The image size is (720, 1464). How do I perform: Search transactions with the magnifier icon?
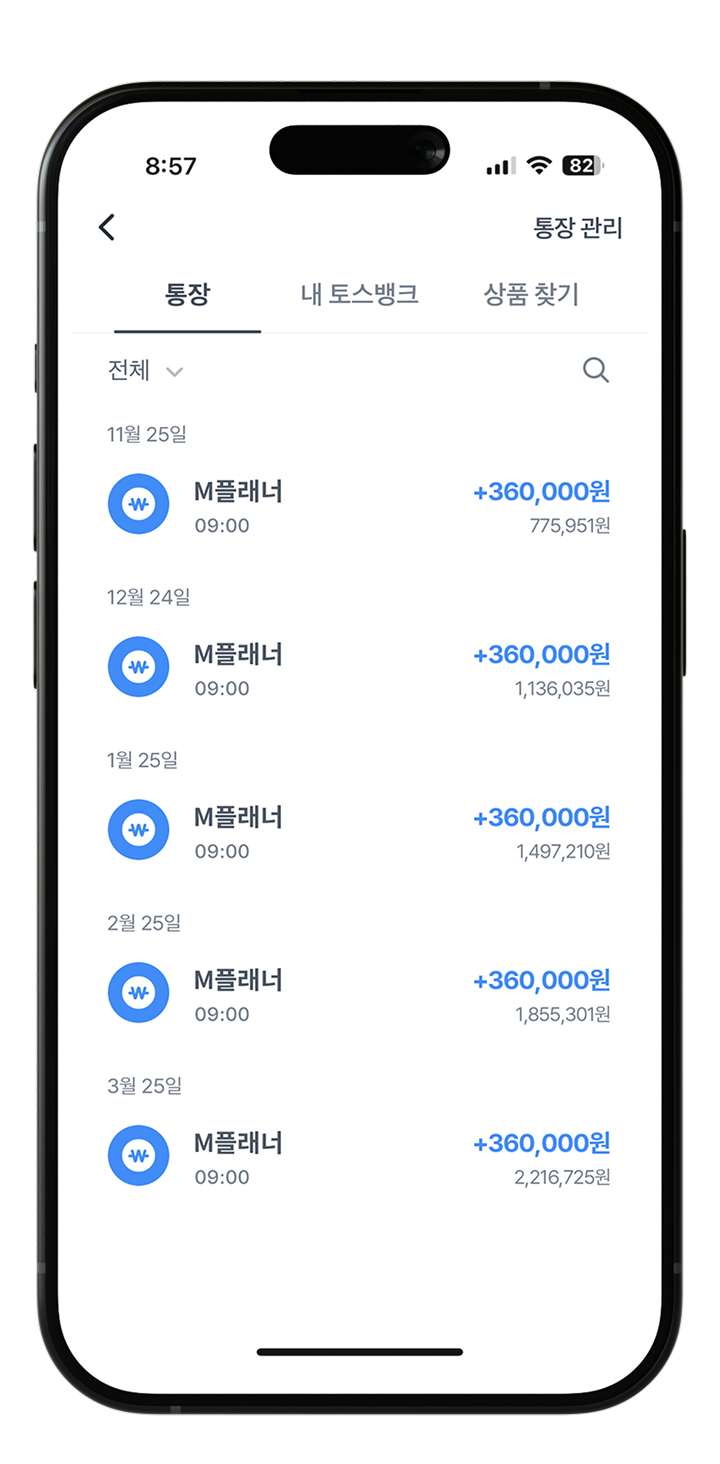click(x=595, y=371)
